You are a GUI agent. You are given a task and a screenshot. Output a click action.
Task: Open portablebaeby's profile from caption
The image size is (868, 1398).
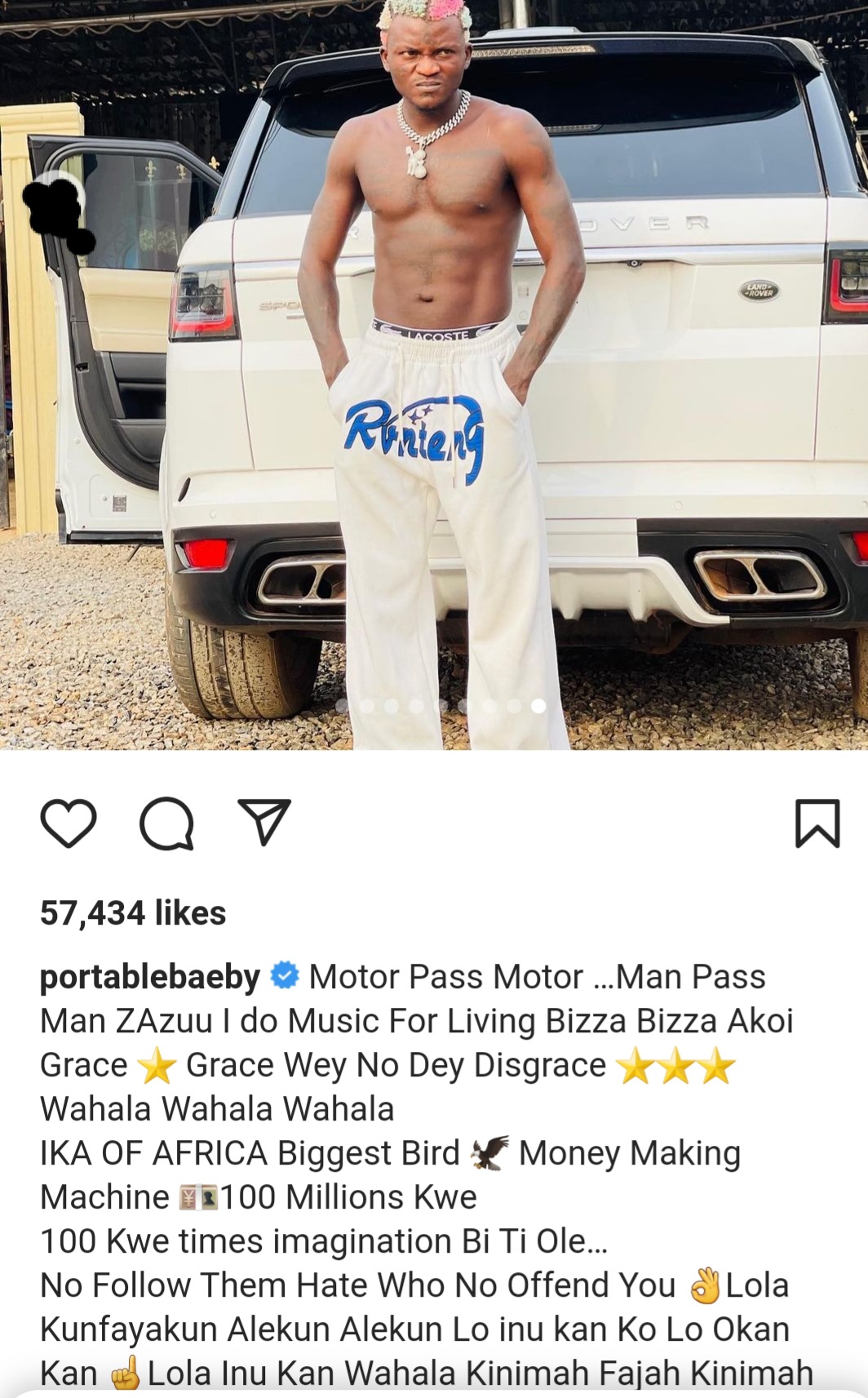[150, 977]
